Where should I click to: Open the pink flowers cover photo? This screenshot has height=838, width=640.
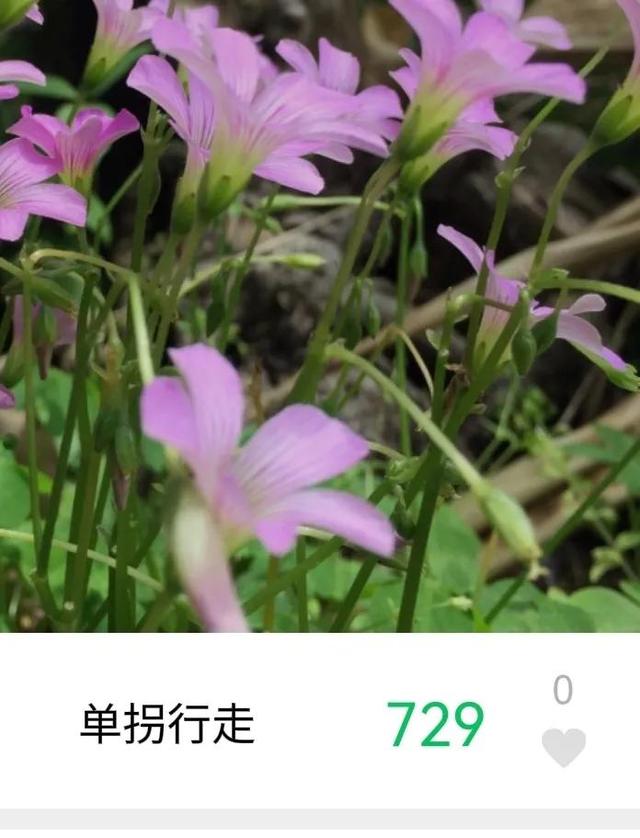click(x=320, y=315)
